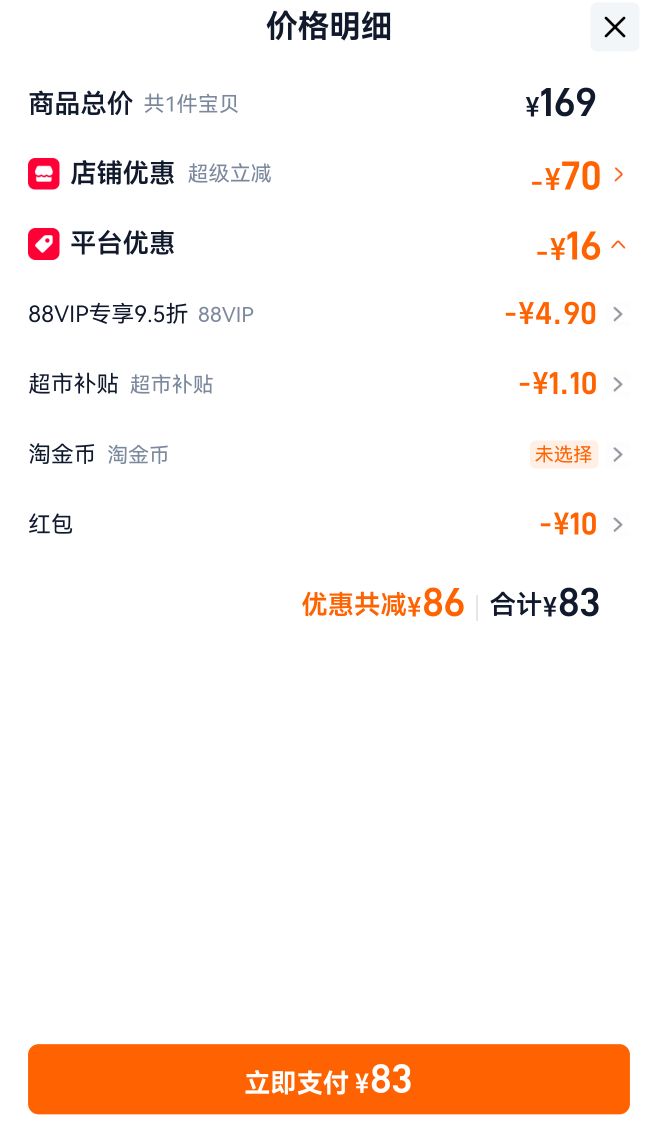Open the 88VIP专享9.5折 discount row
The image size is (658, 1141).
tap(328, 314)
